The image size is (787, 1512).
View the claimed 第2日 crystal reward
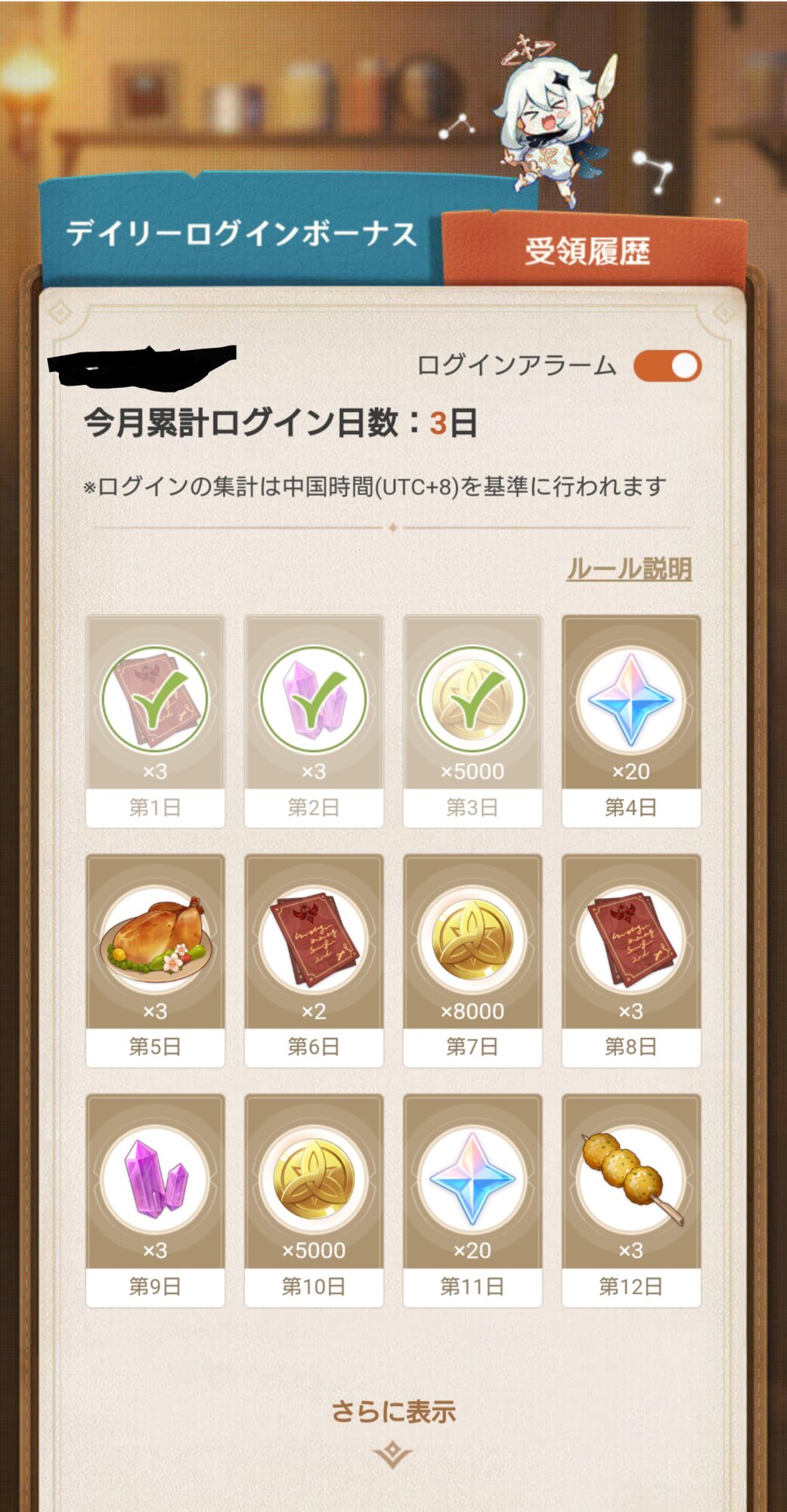pos(314,720)
